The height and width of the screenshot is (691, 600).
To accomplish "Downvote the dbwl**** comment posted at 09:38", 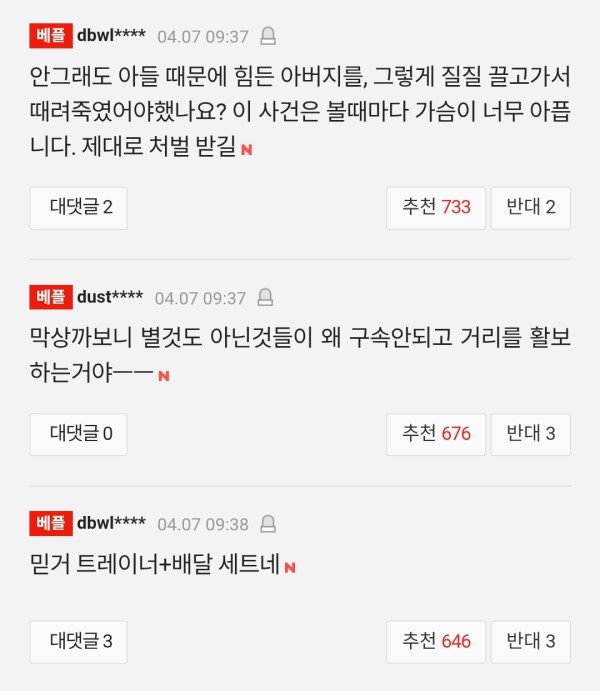I will pos(531,641).
